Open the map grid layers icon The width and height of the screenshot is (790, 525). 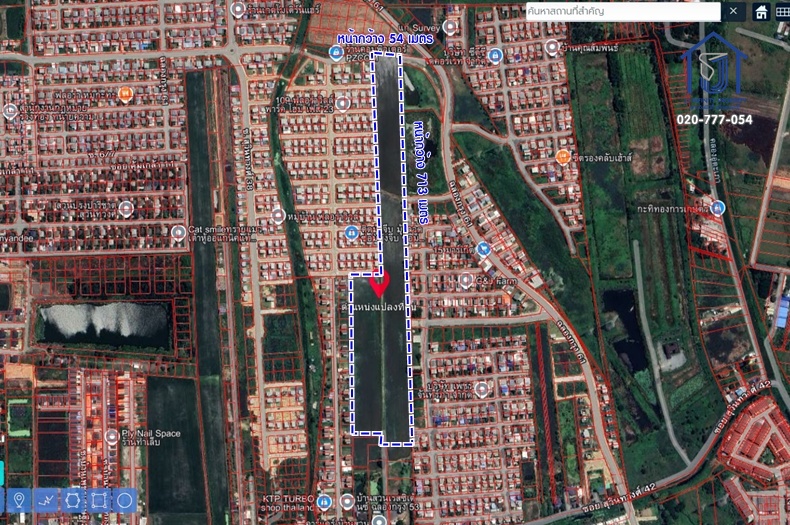(781, 12)
